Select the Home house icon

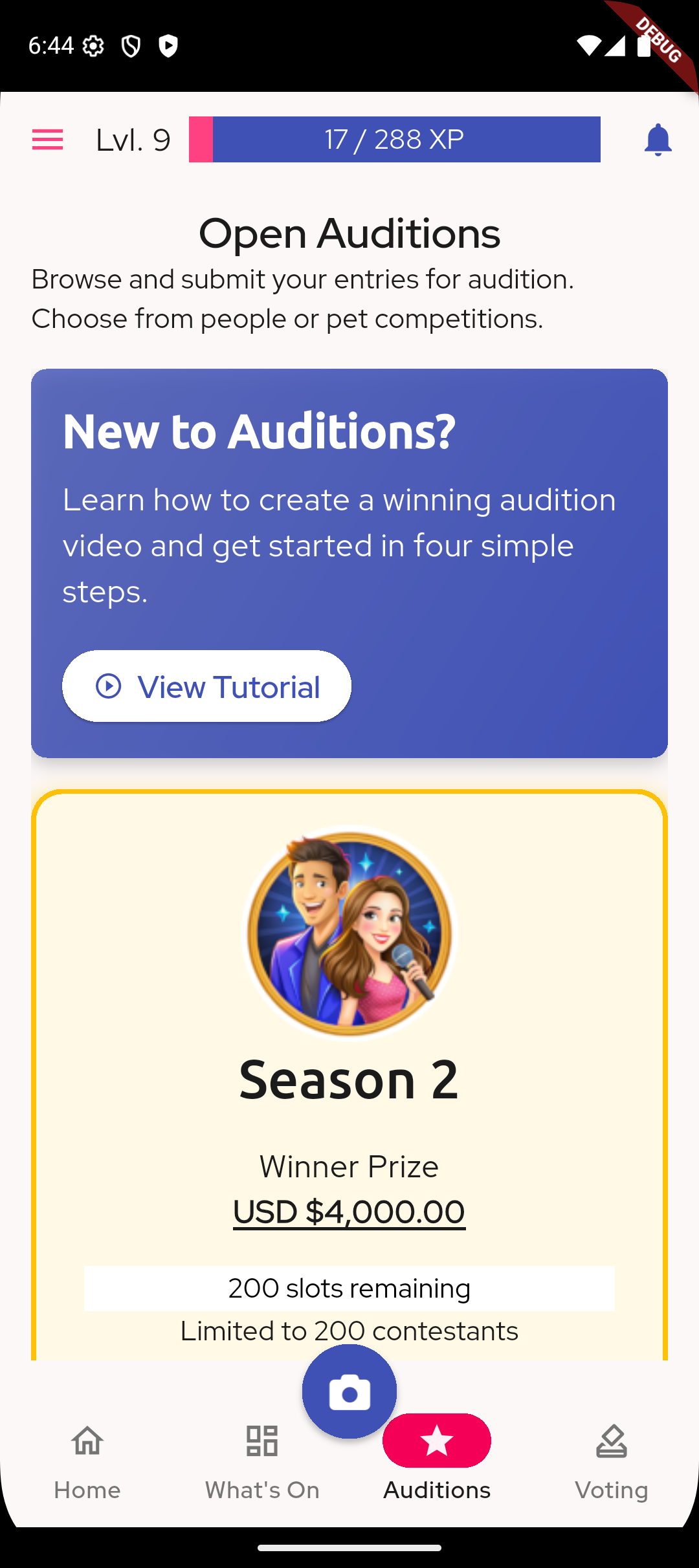tap(87, 1441)
